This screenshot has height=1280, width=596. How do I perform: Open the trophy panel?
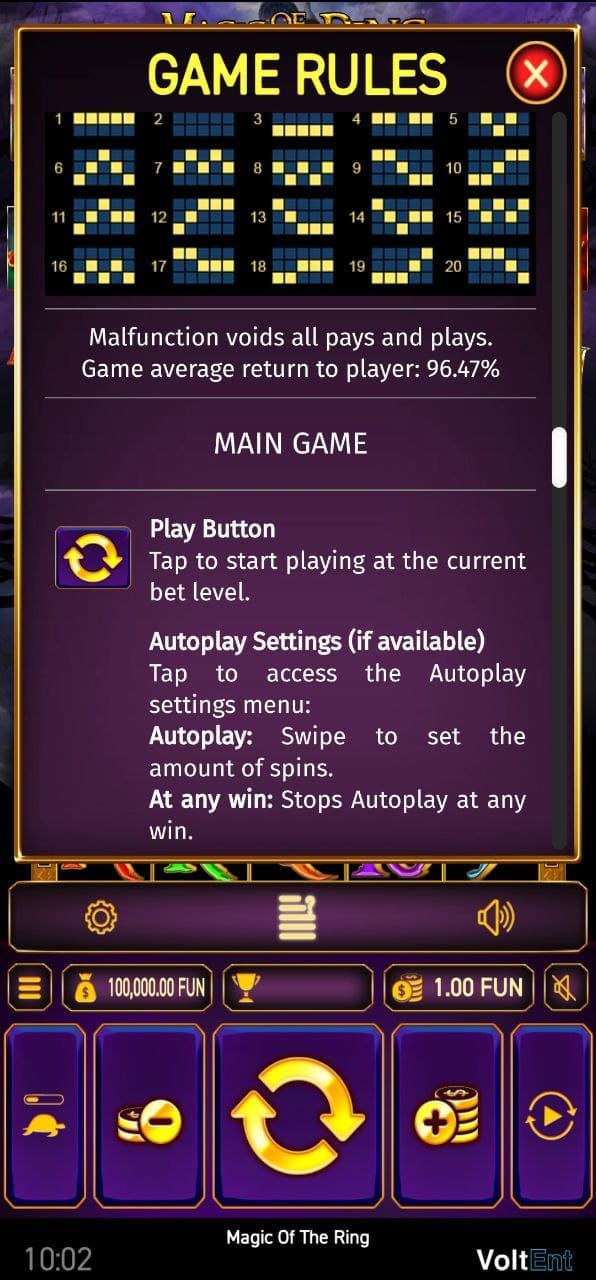pos(297,989)
